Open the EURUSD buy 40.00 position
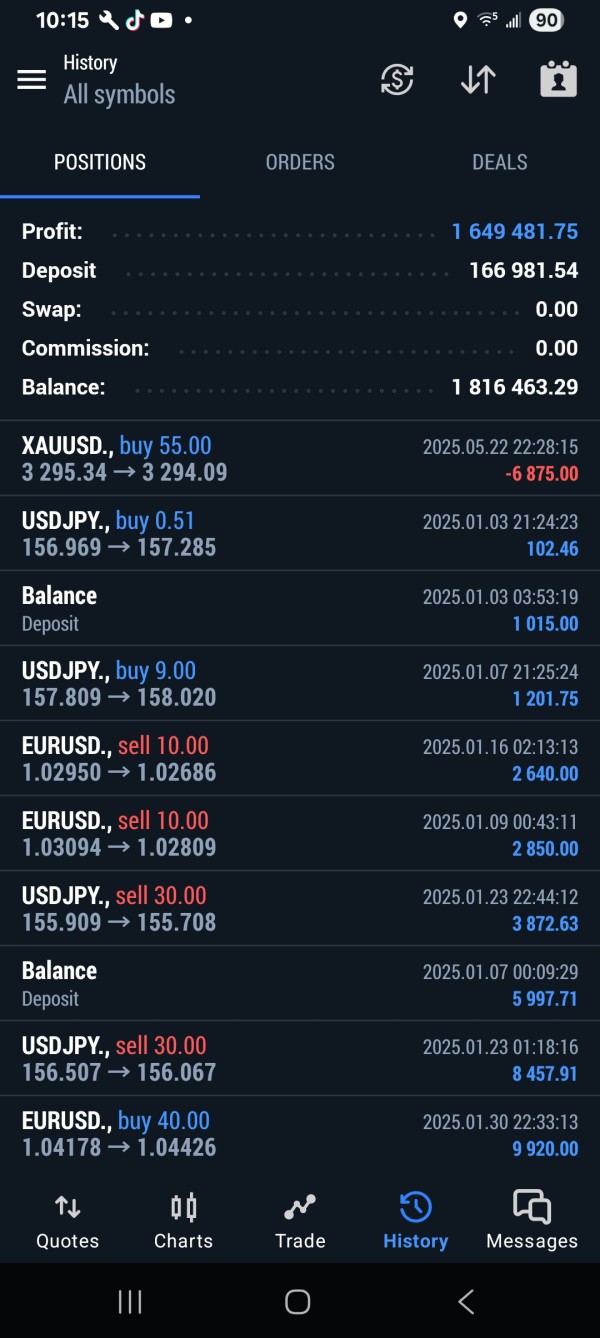600x1338 pixels. 300,1134
